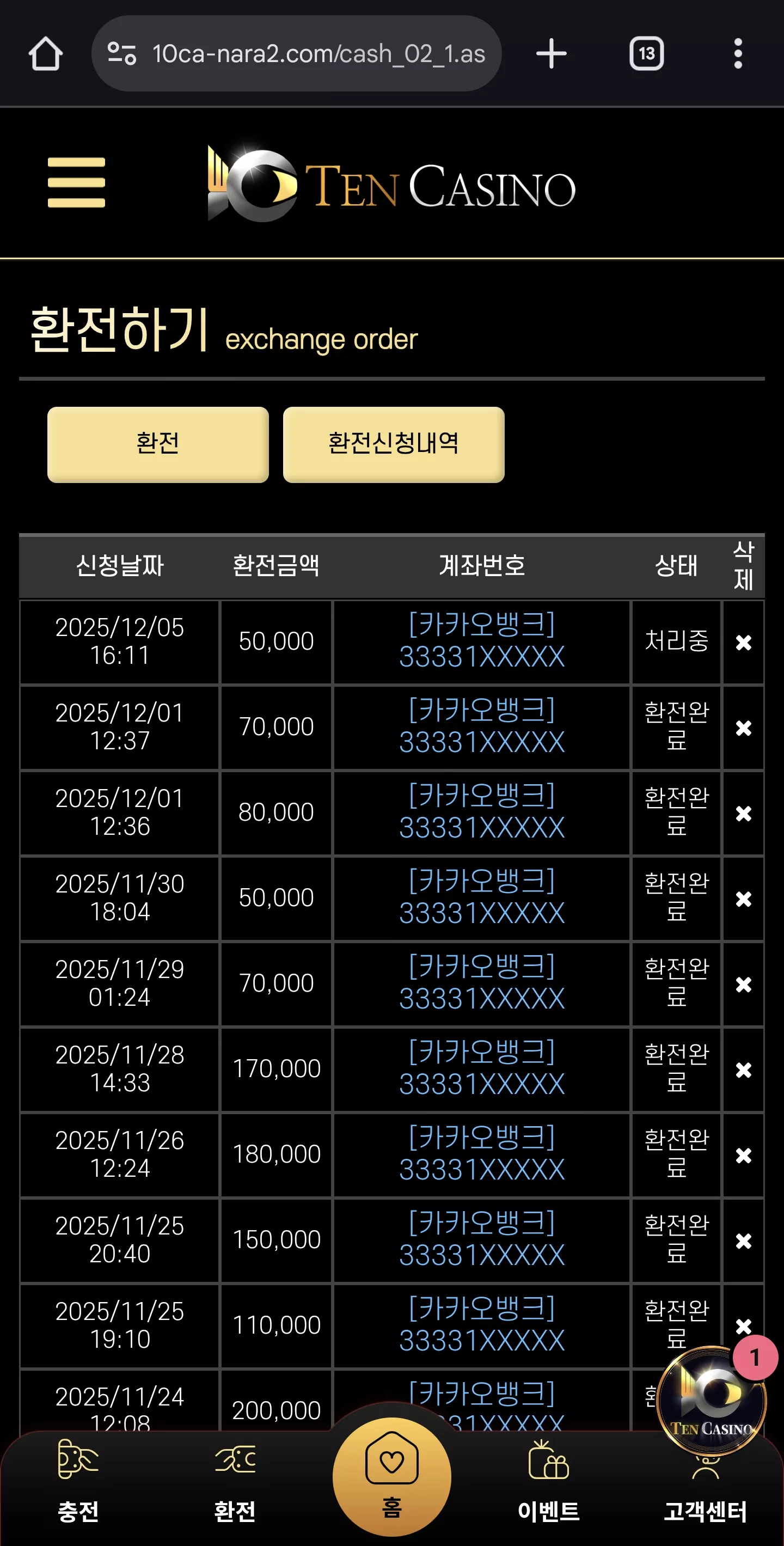The image size is (784, 1546).
Task: Tap the 환전 button
Action: point(158,444)
